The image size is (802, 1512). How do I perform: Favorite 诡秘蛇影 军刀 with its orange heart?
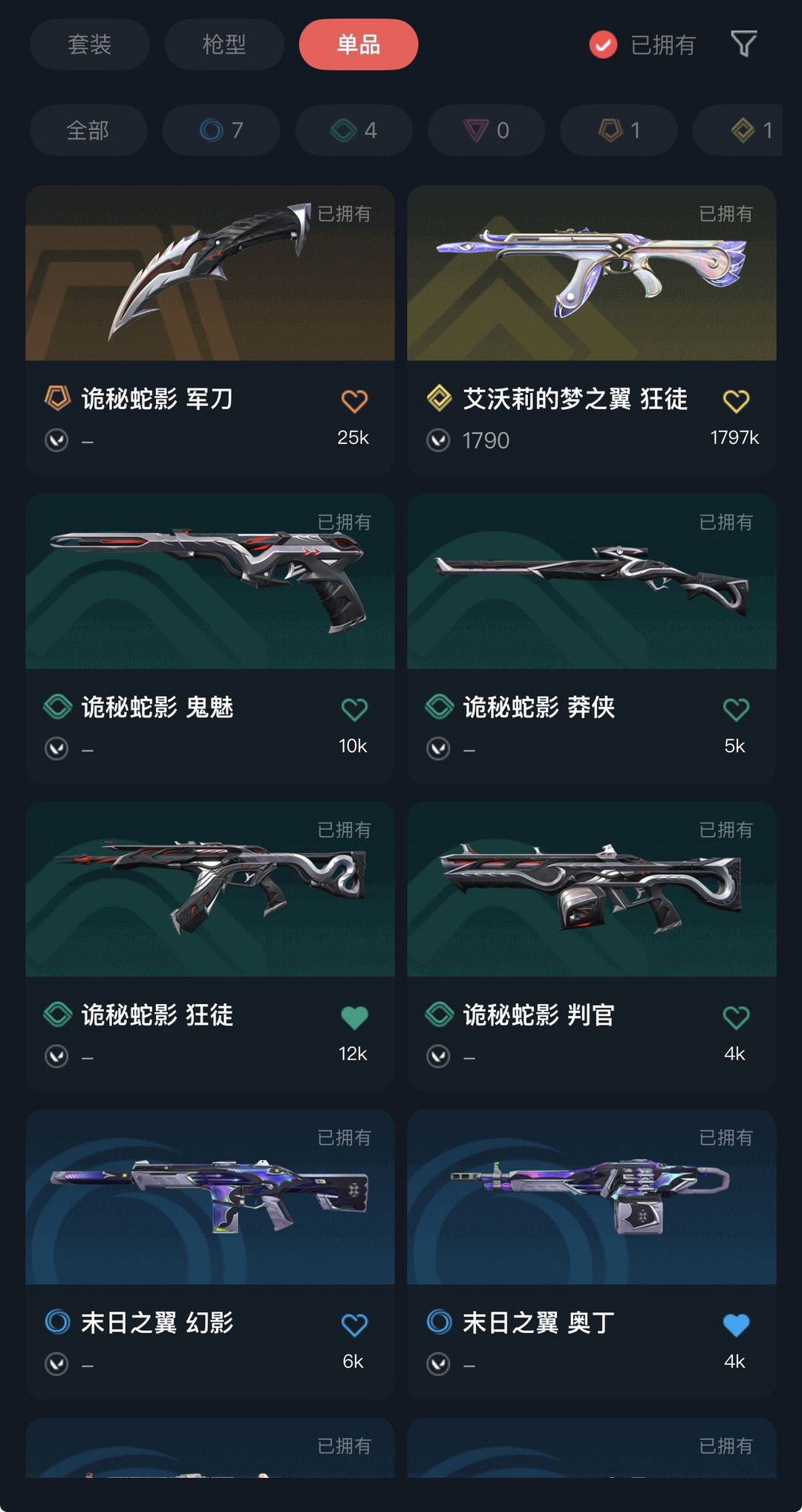[355, 399]
